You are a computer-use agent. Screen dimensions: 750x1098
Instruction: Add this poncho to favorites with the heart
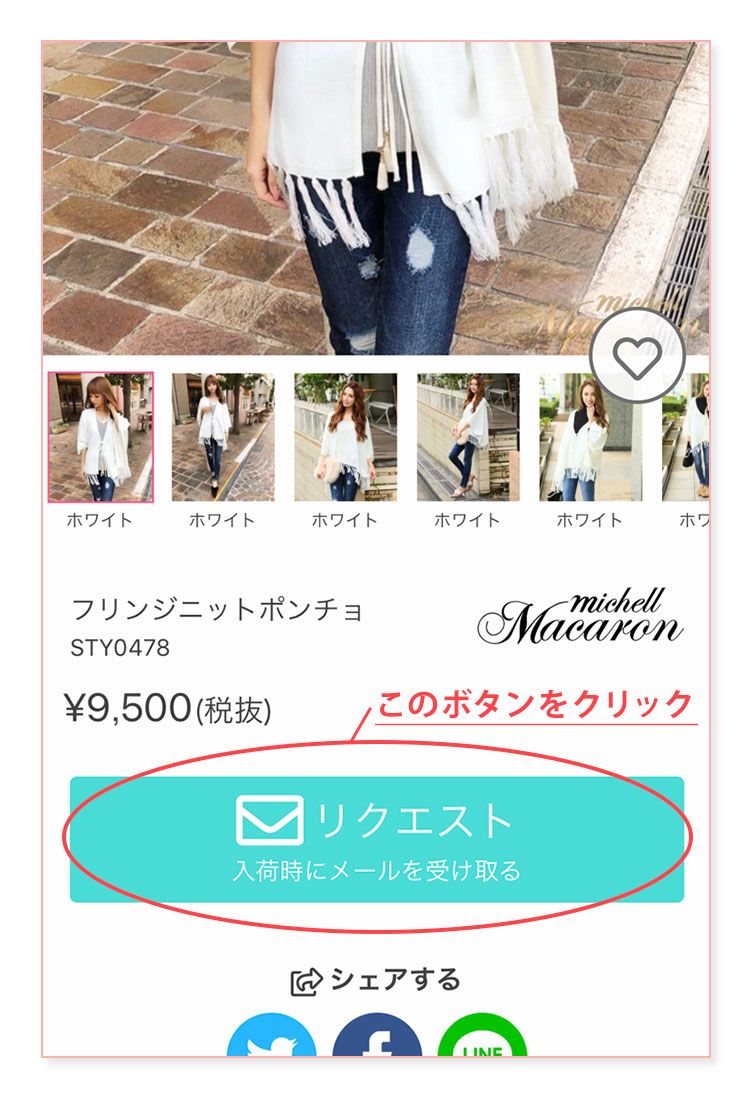click(637, 356)
